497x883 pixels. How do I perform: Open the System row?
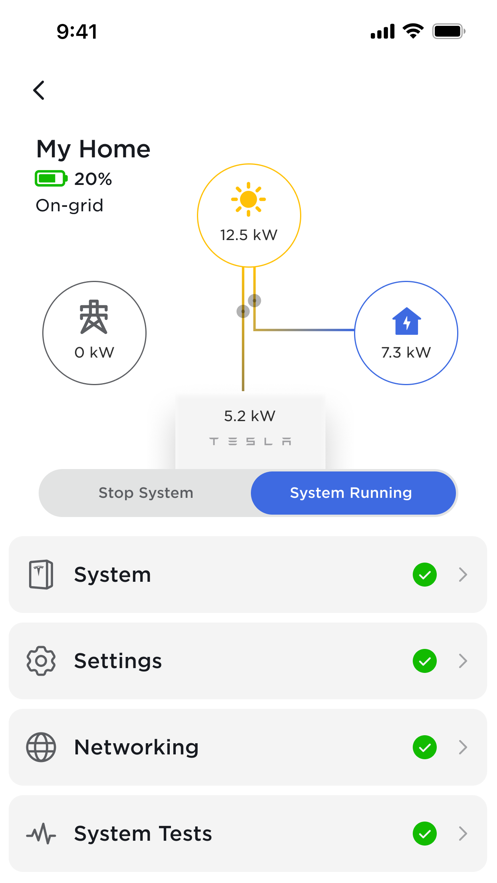pos(248,574)
